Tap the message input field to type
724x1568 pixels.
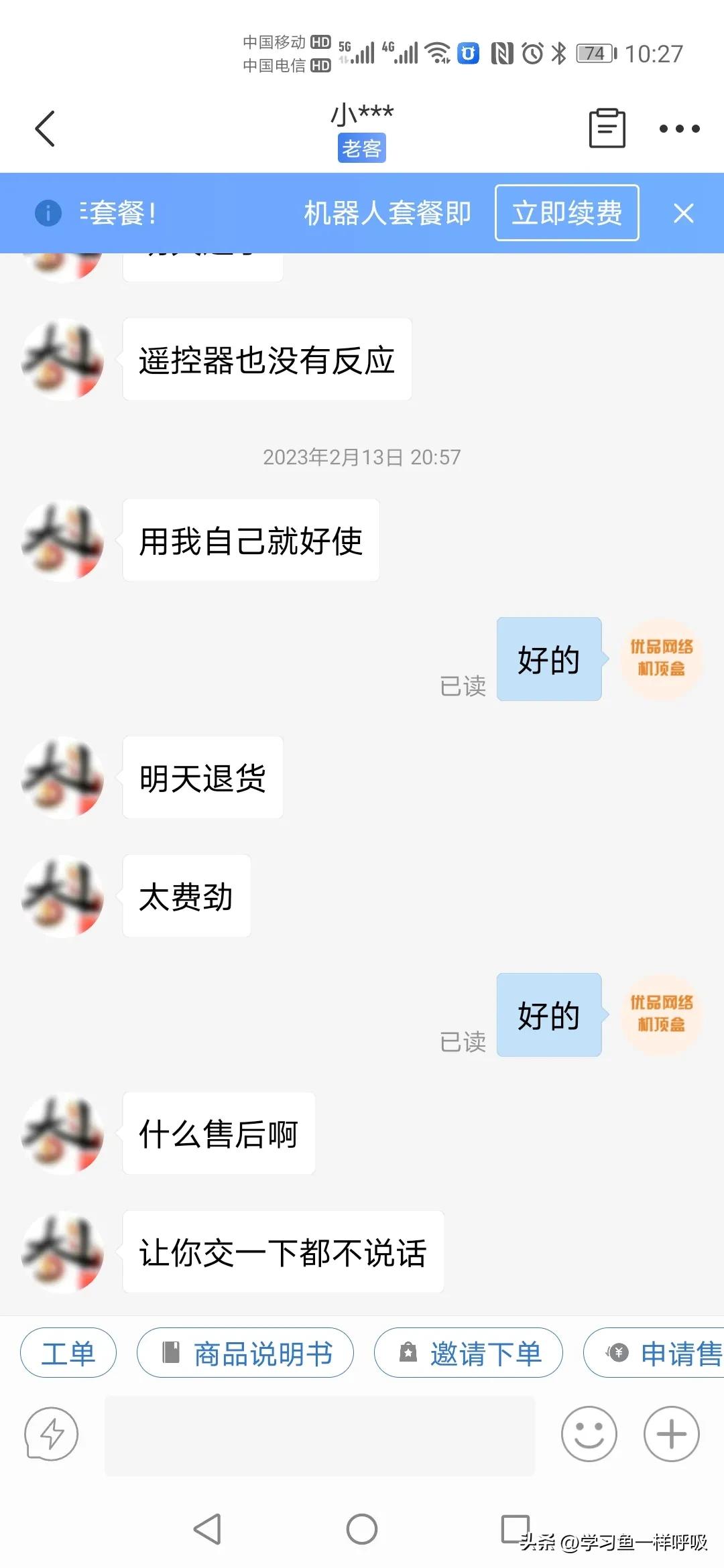(322, 1435)
